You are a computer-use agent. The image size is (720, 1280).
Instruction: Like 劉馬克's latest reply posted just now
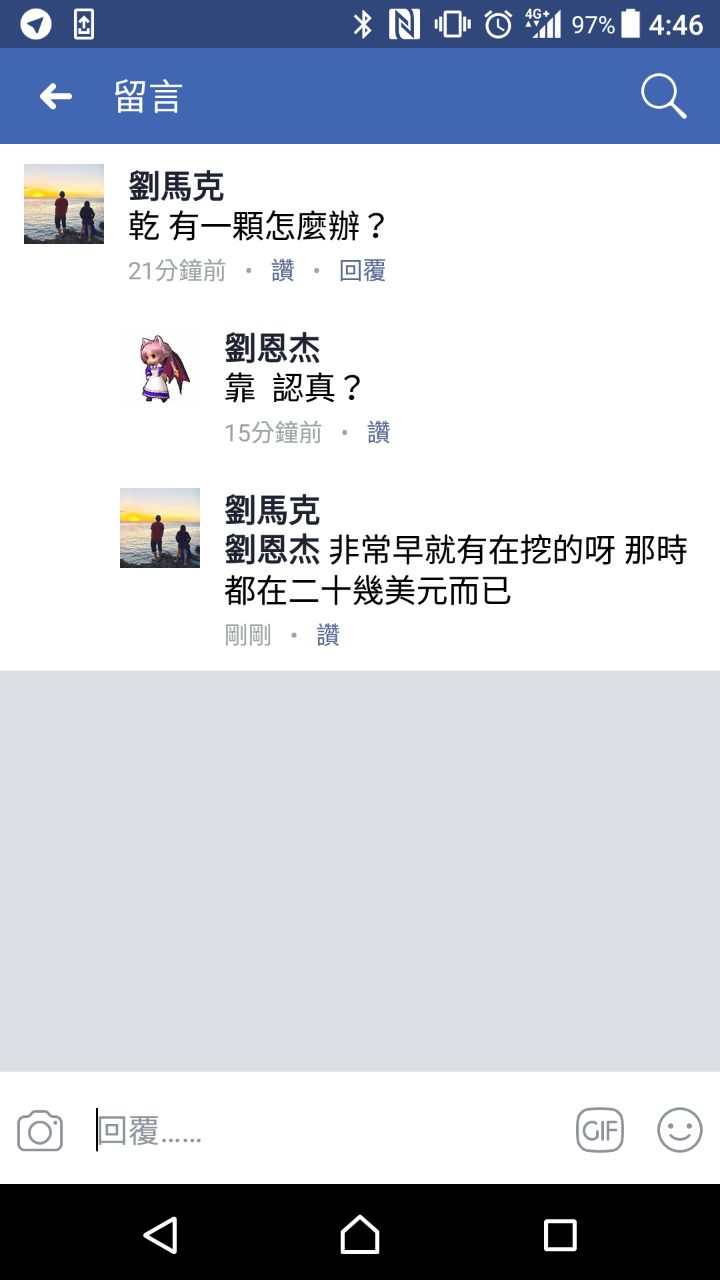click(328, 636)
